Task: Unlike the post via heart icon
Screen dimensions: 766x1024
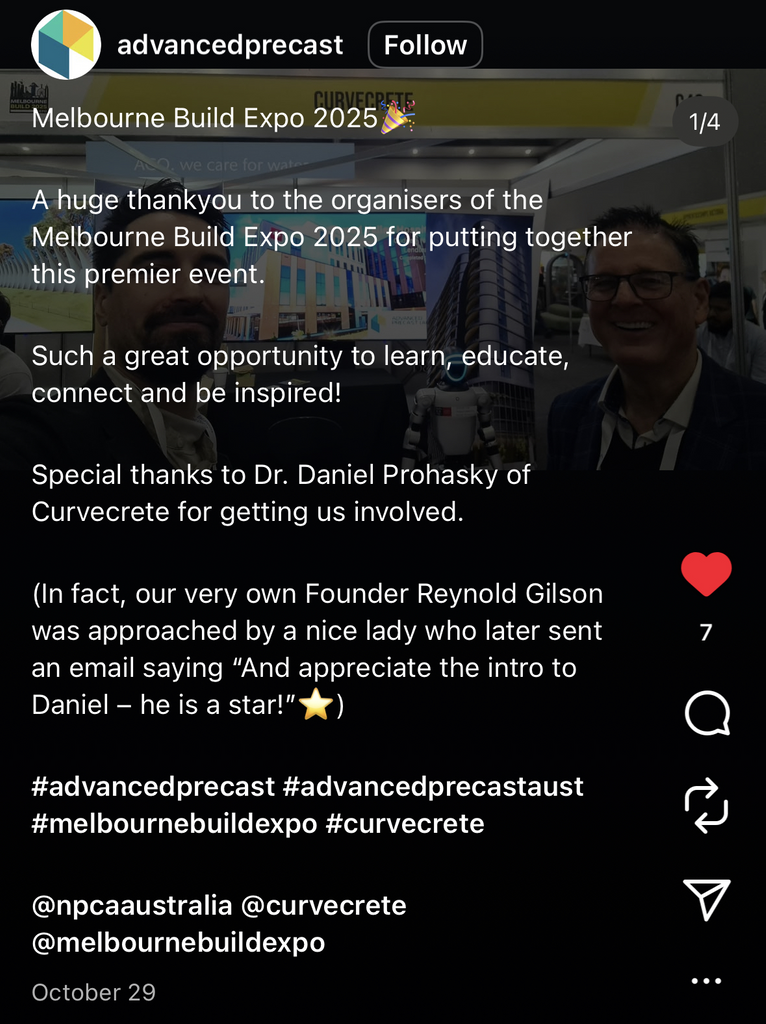Action: 706,574
